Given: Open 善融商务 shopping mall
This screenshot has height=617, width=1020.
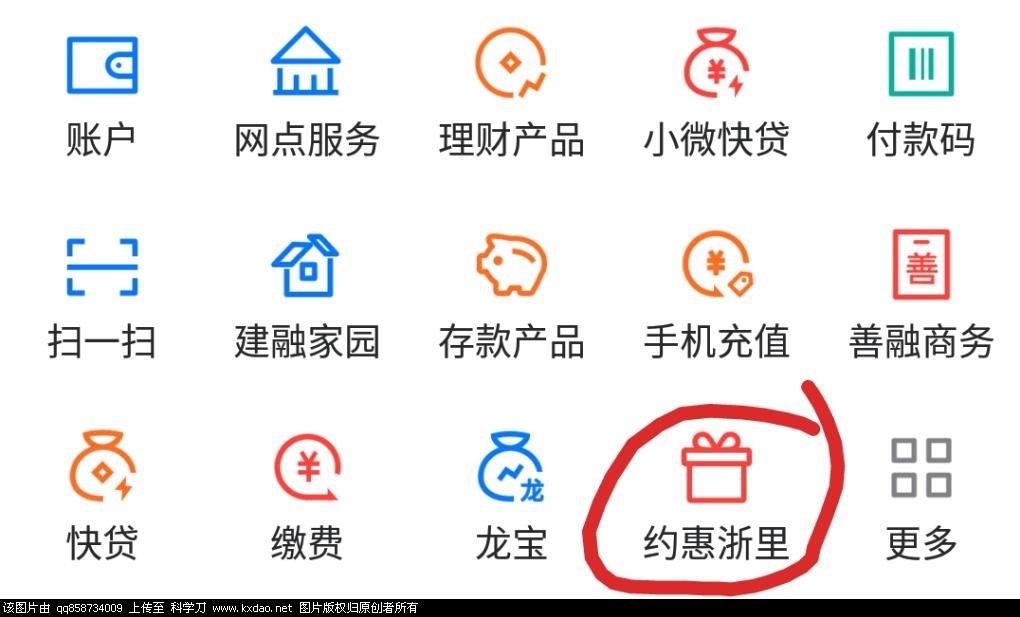Looking at the screenshot, I should (920, 268).
